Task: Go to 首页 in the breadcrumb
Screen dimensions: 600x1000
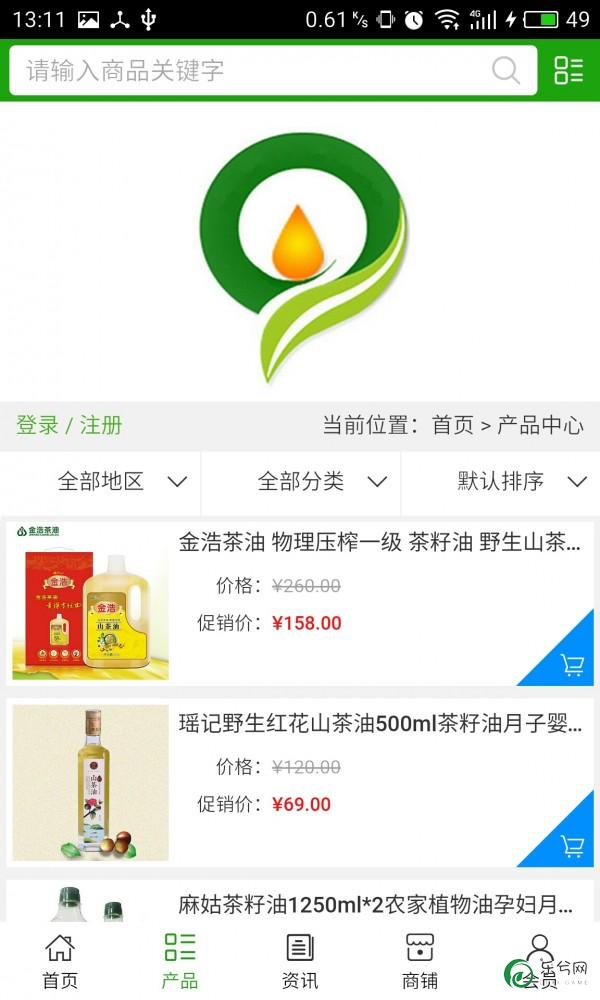Action: [x=452, y=425]
